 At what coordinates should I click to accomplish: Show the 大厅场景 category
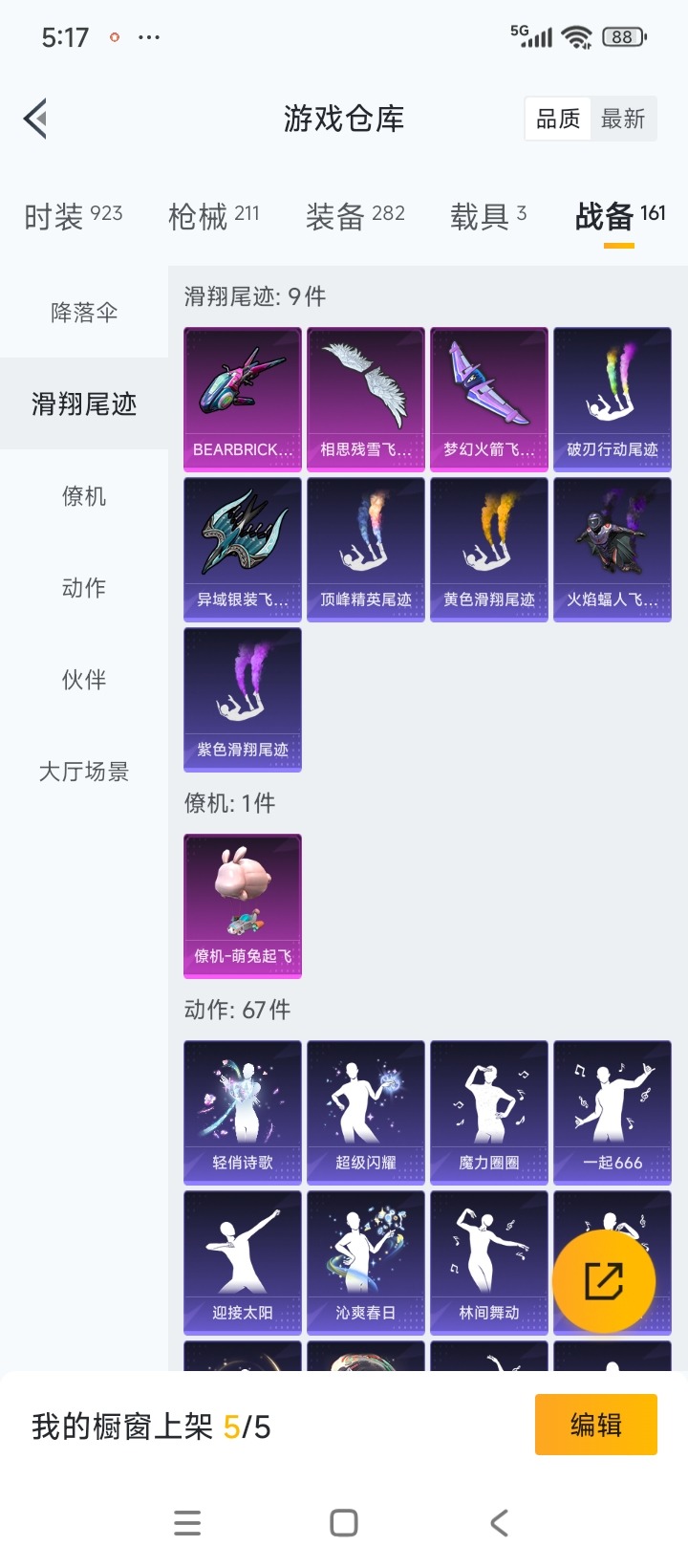coord(84,772)
